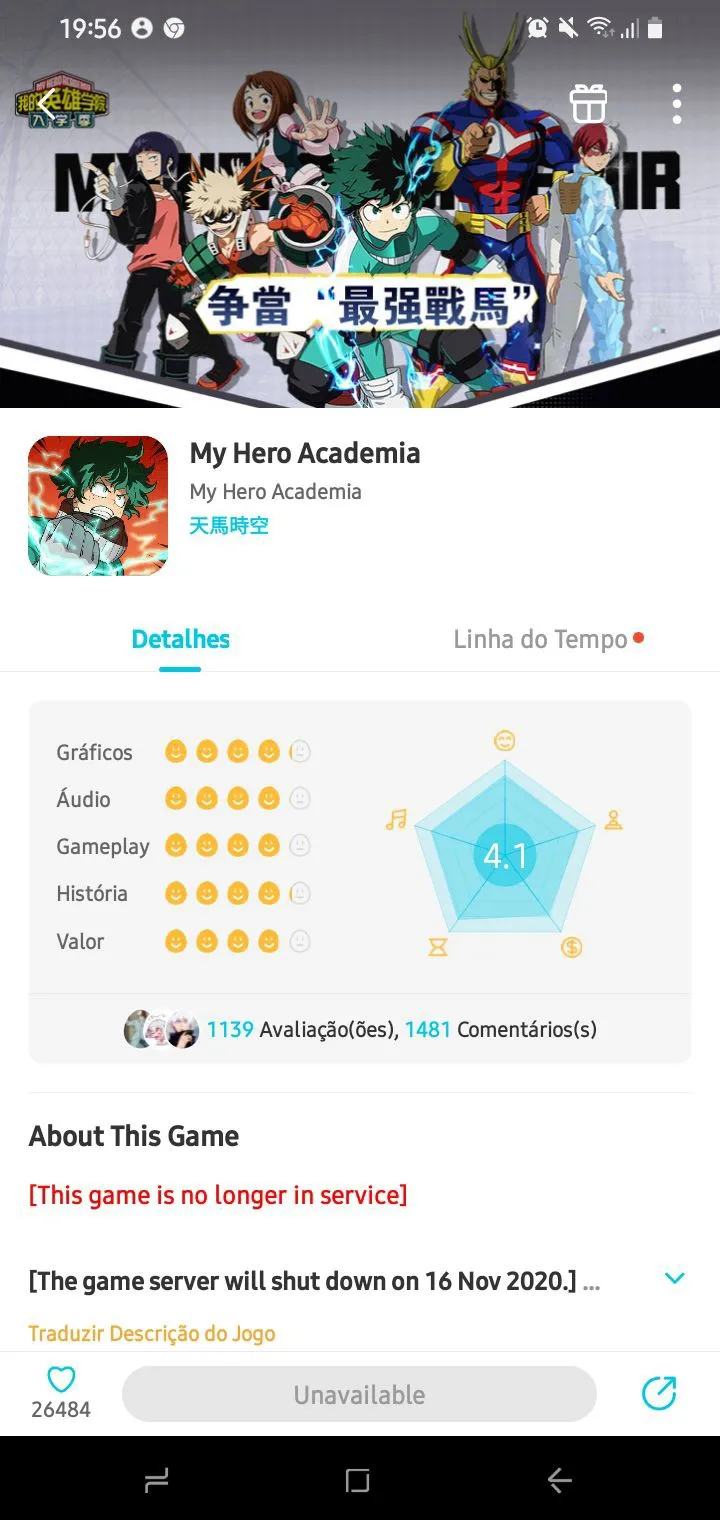Tap the system home button

pos(358,1480)
